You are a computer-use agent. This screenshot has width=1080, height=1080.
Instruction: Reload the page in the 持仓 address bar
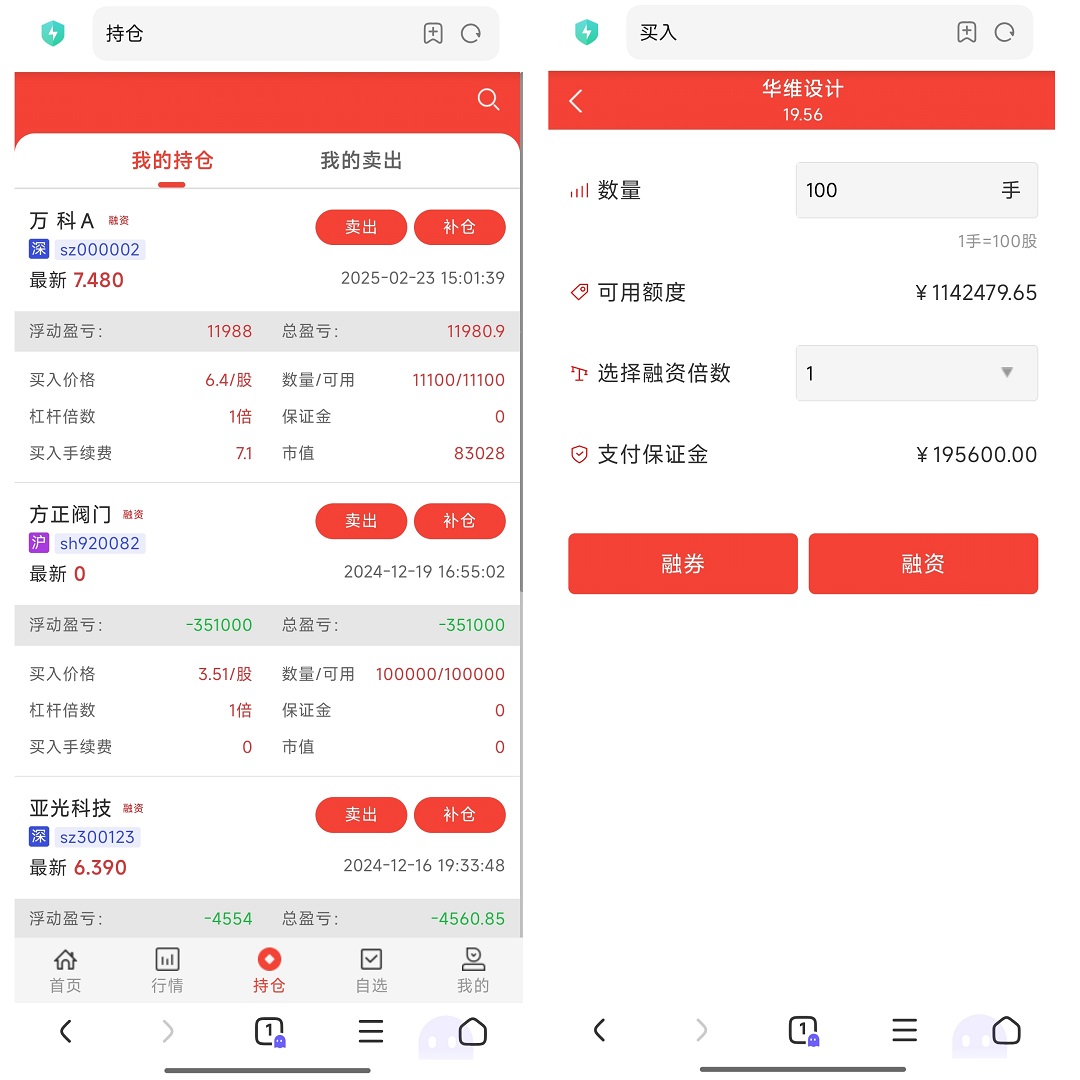tap(471, 34)
